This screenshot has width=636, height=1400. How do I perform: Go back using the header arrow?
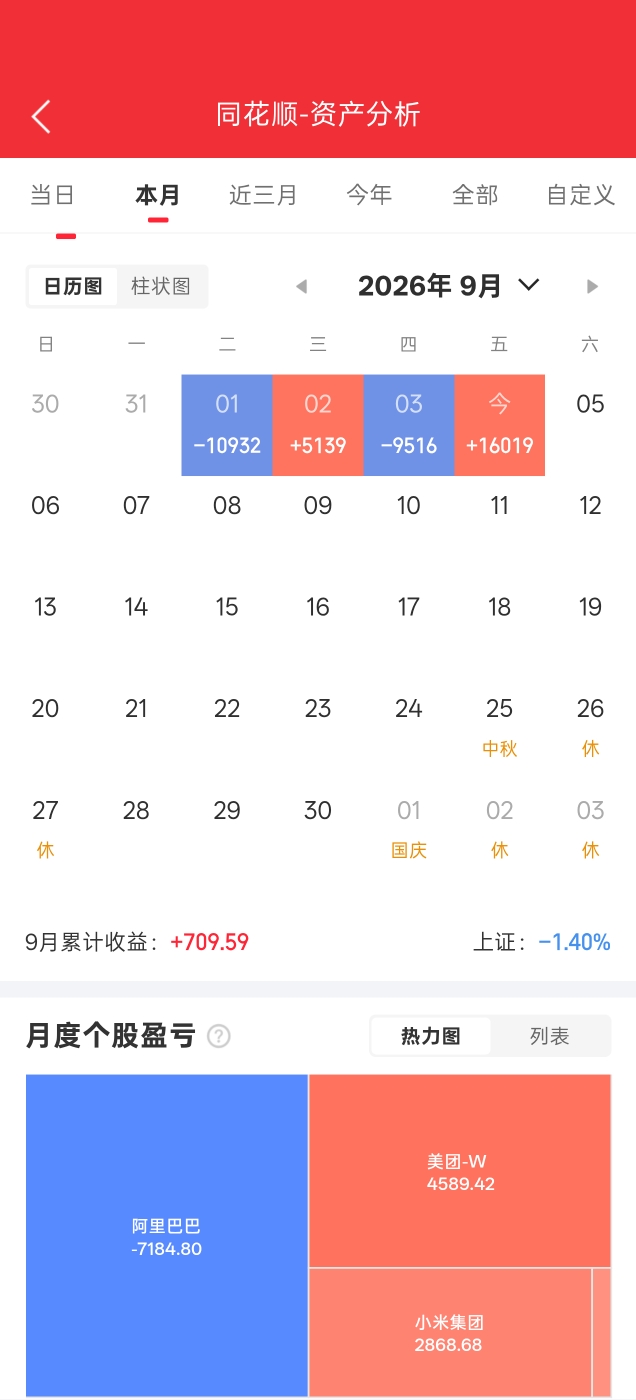click(x=41, y=116)
